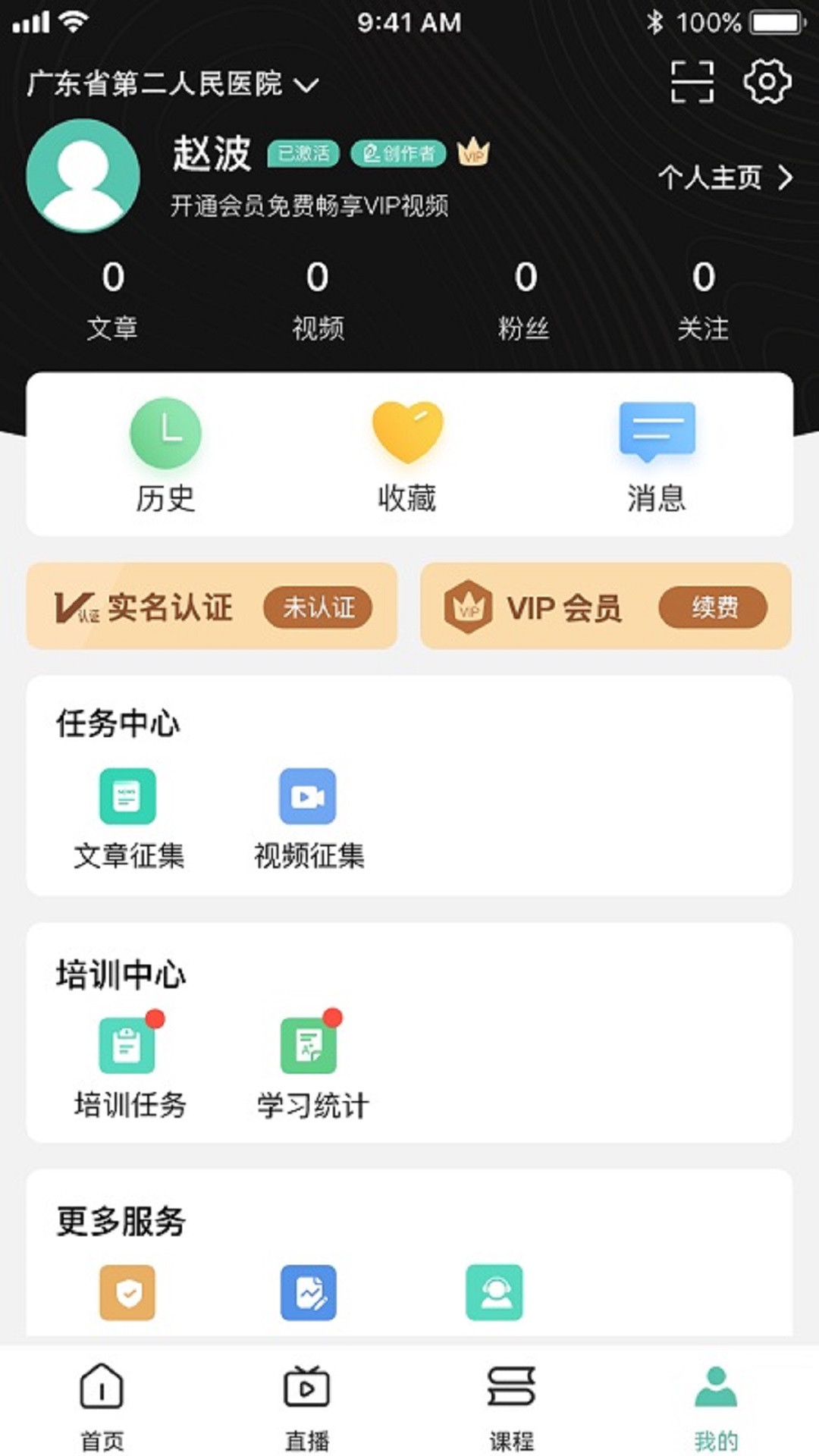Tap the 创作者 creator badge
This screenshot has height=1456, width=819.
[x=400, y=152]
